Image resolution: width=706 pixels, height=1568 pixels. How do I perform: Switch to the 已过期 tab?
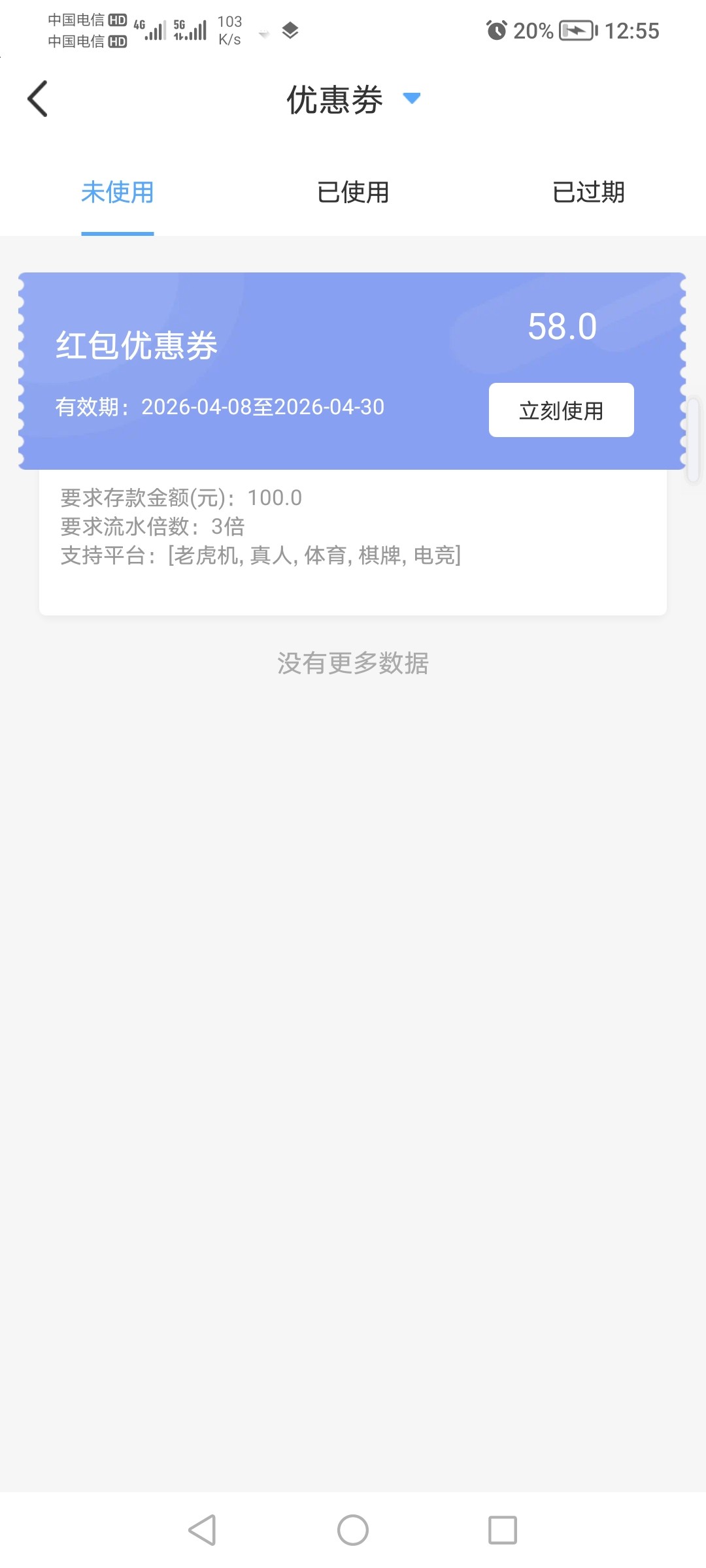pyautogui.click(x=588, y=192)
